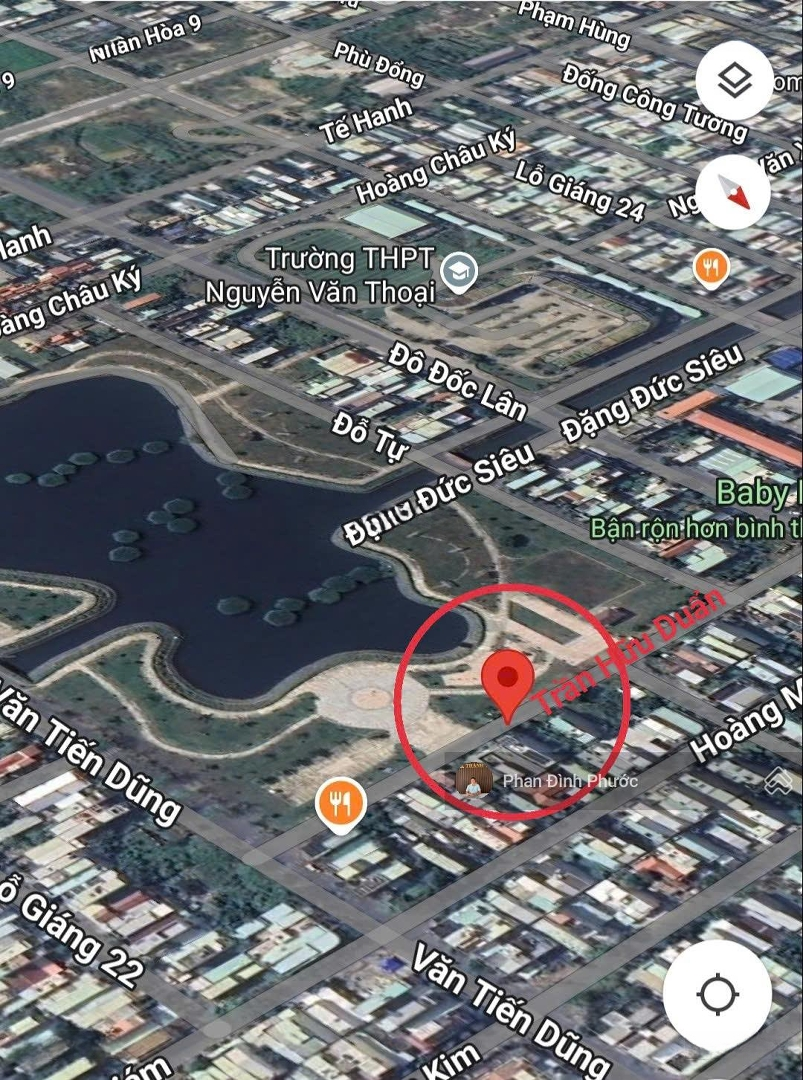Tap the compass to reset map orientation
803x1080 pixels.
pos(734,193)
